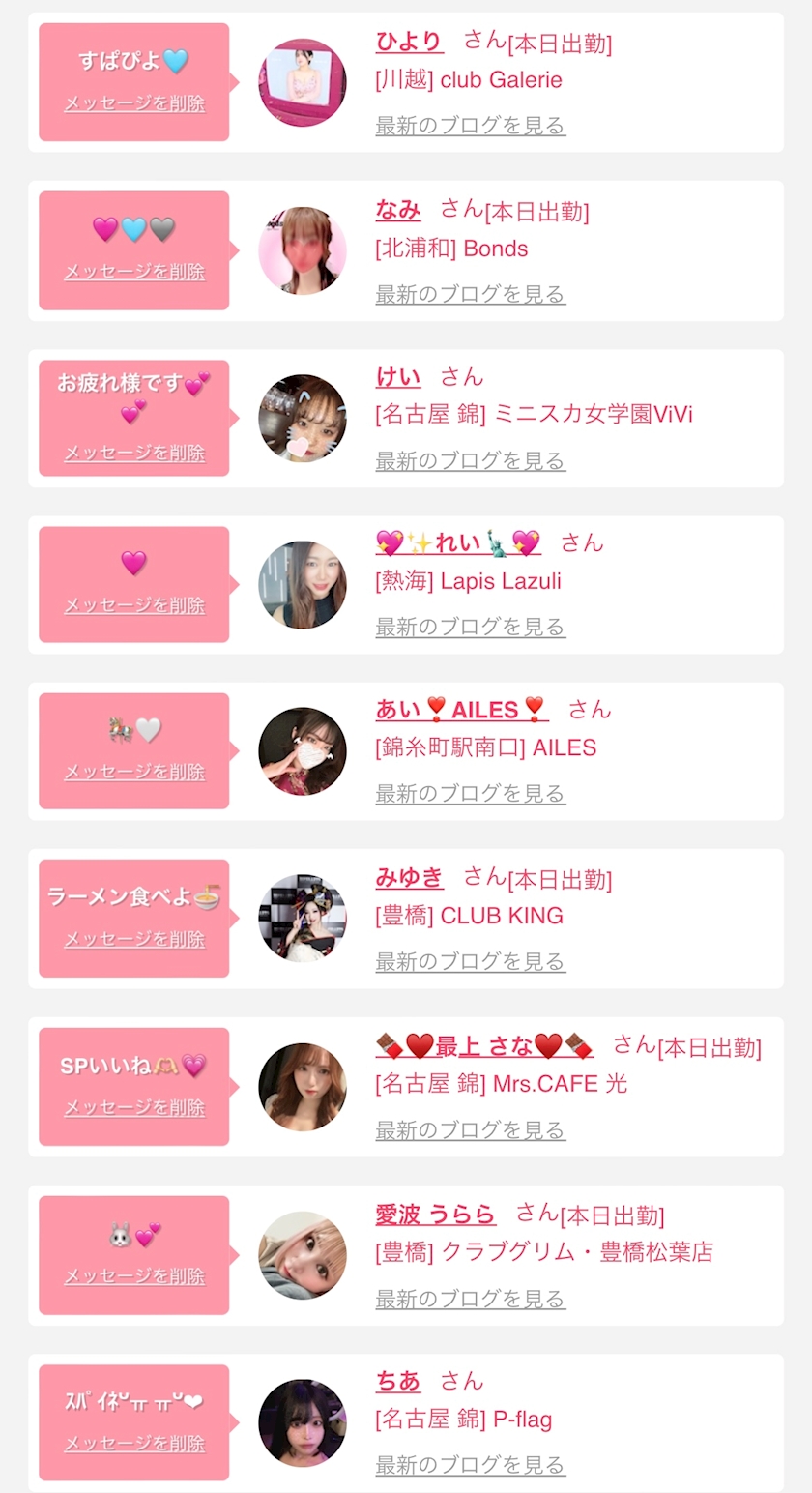View latest blog of なみ
Image resolution: width=812 pixels, height=1493 pixels.
470,294
